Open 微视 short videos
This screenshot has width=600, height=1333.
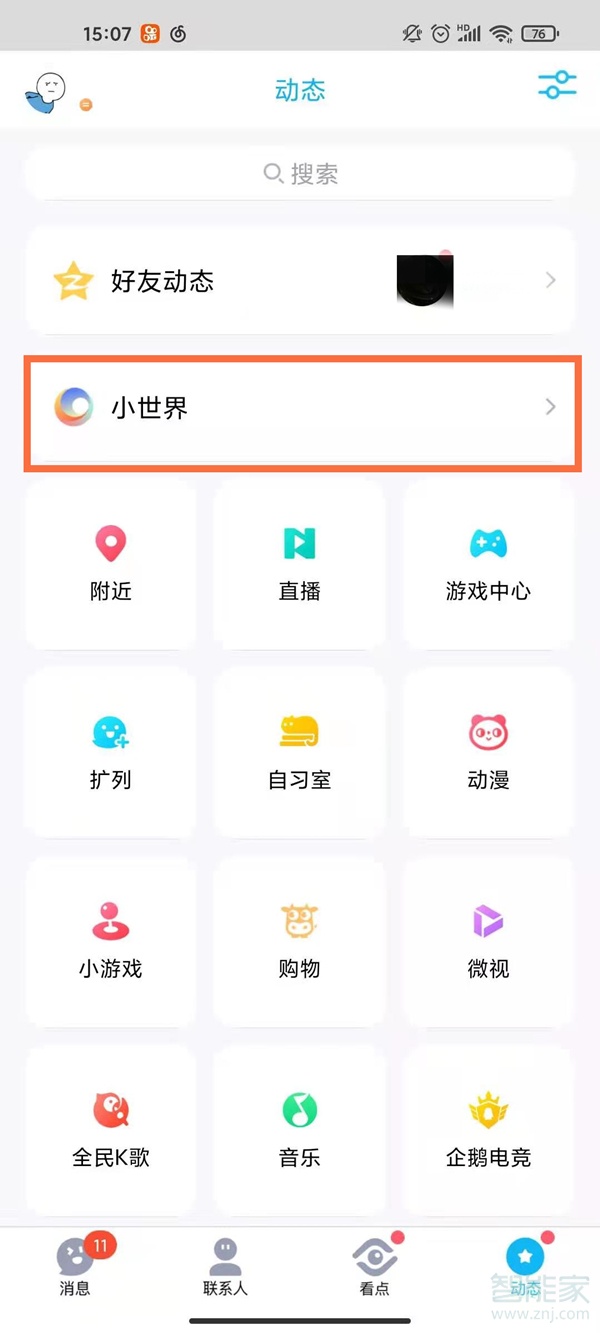pos(488,941)
